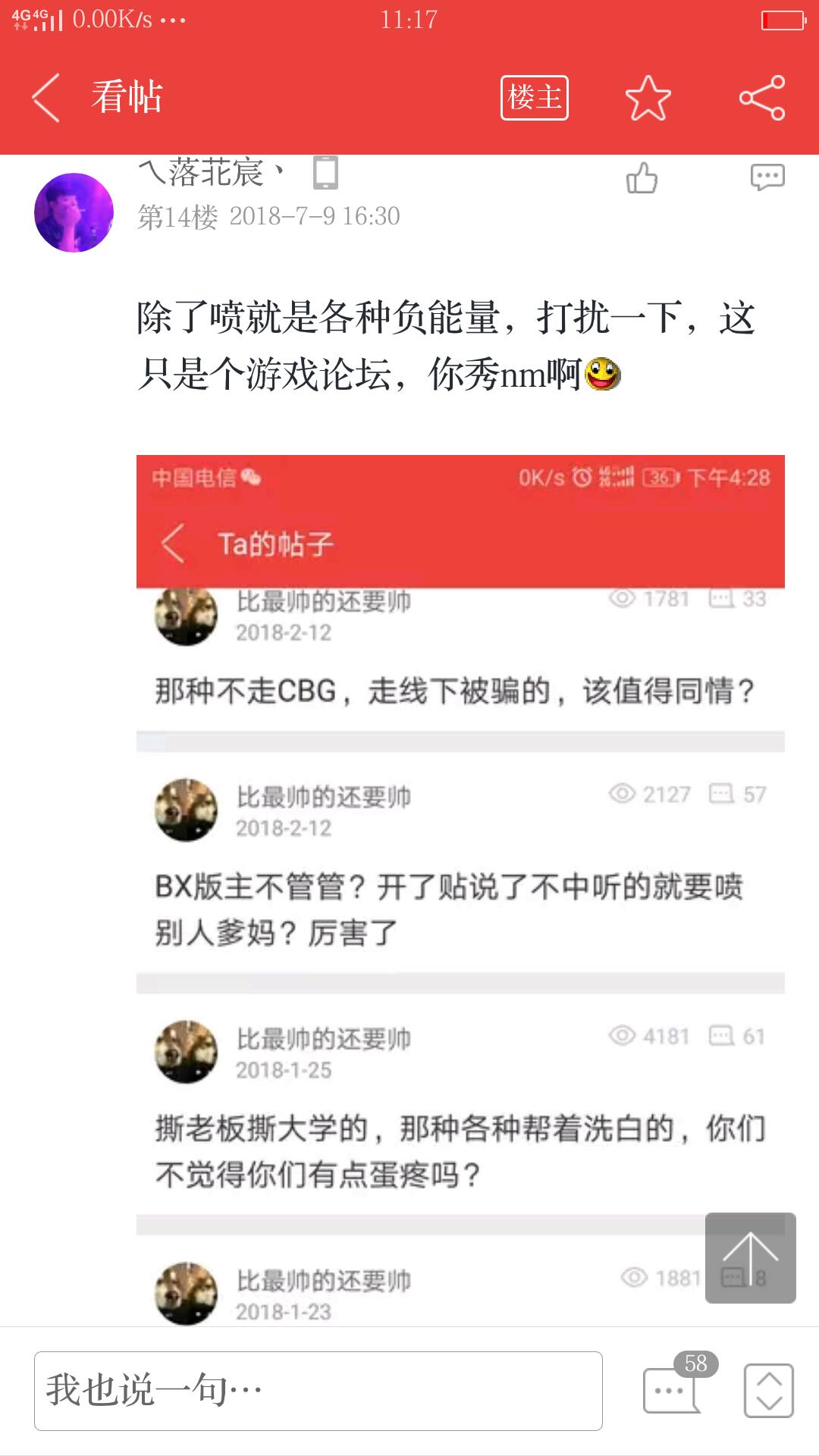Open ヘ落花宸 user avatar
This screenshot has width=819, height=1456.
(74, 212)
